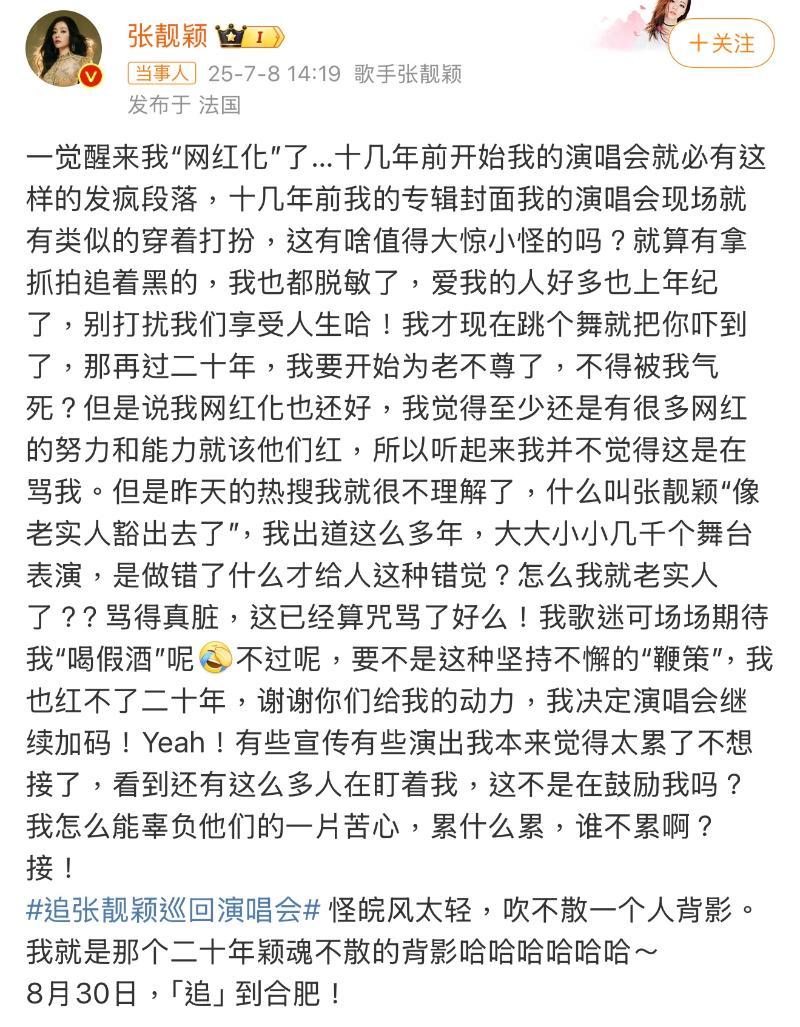This screenshot has height=1027, width=800.
Task: Open the #追张靓颖巡回演唱会# hashtag
Action: click(173, 909)
